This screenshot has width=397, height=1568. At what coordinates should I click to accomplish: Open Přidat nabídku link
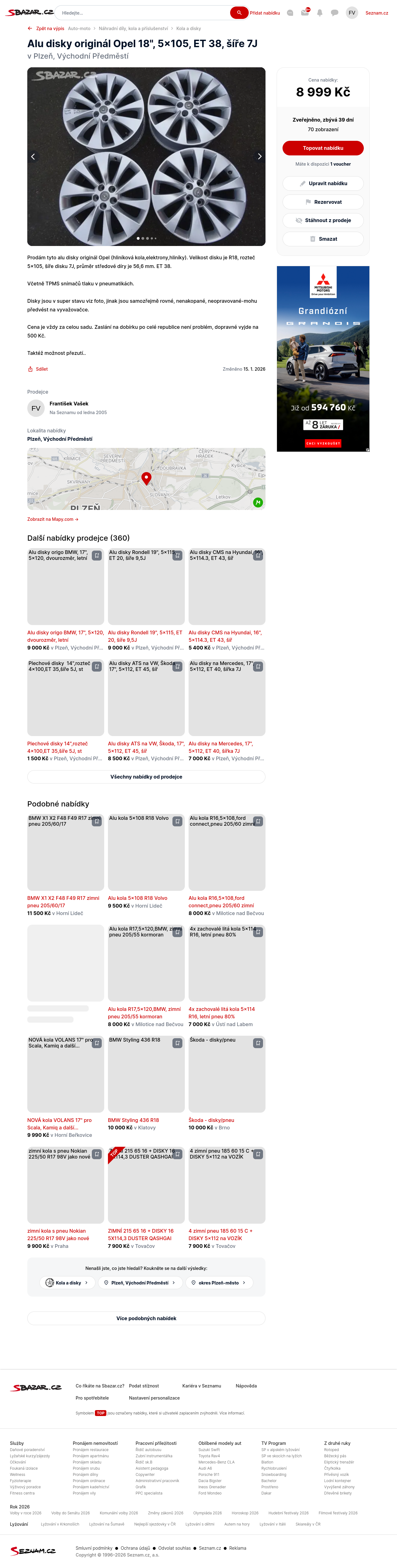tap(265, 13)
